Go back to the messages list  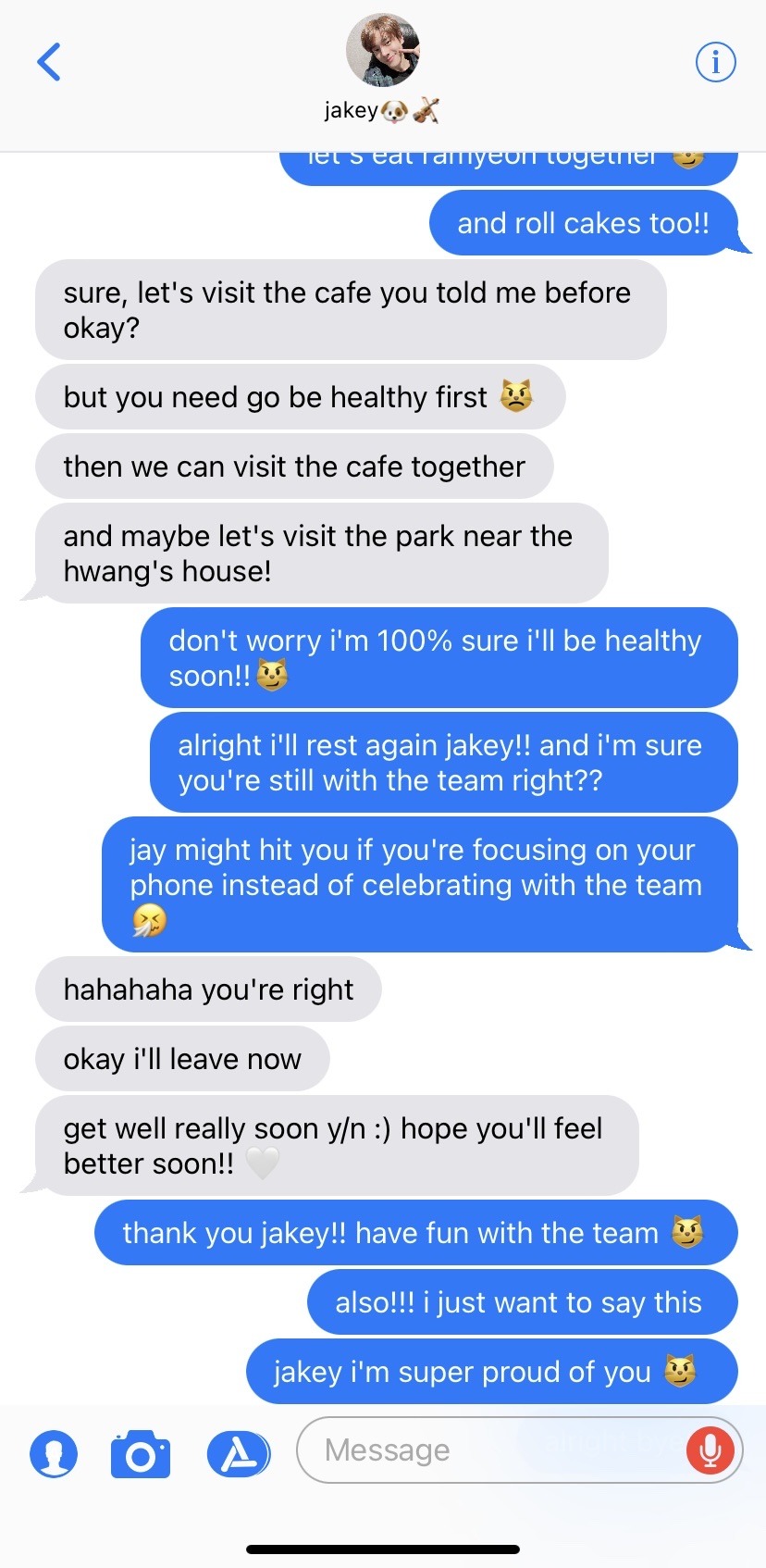[x=49, y=62]
